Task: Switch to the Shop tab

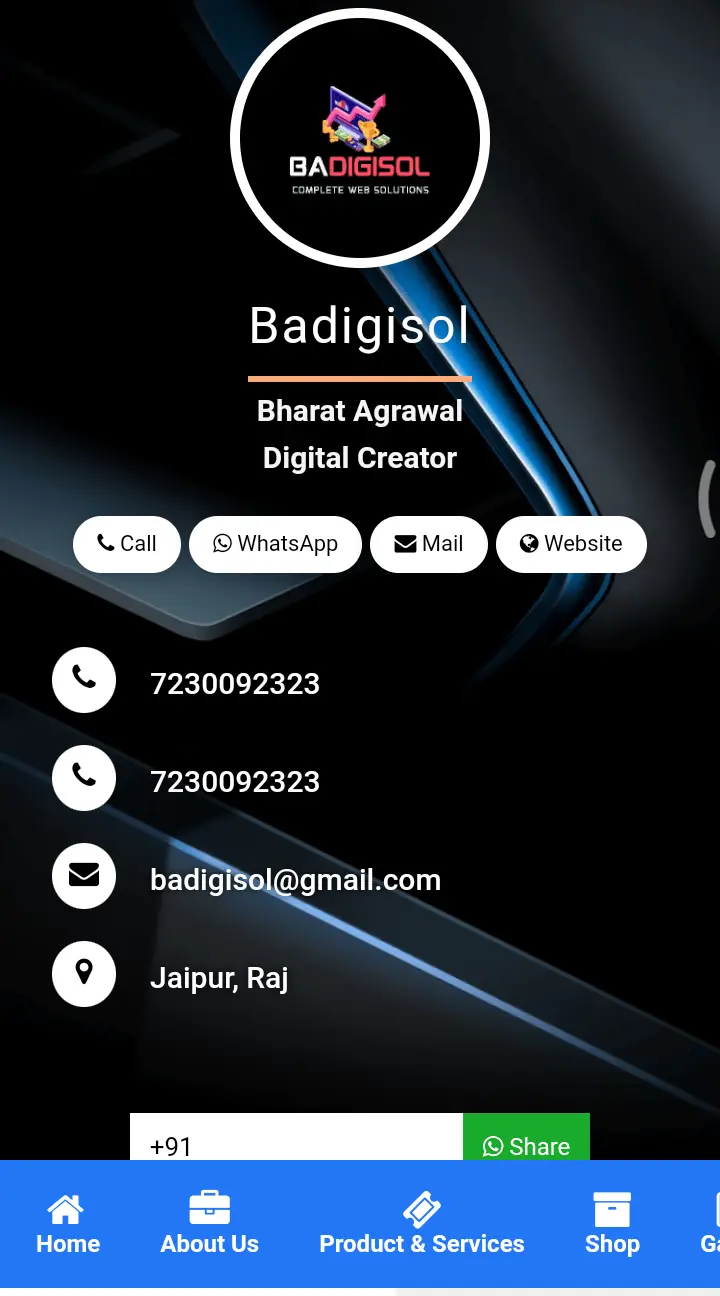Action: click(612, 1224)
